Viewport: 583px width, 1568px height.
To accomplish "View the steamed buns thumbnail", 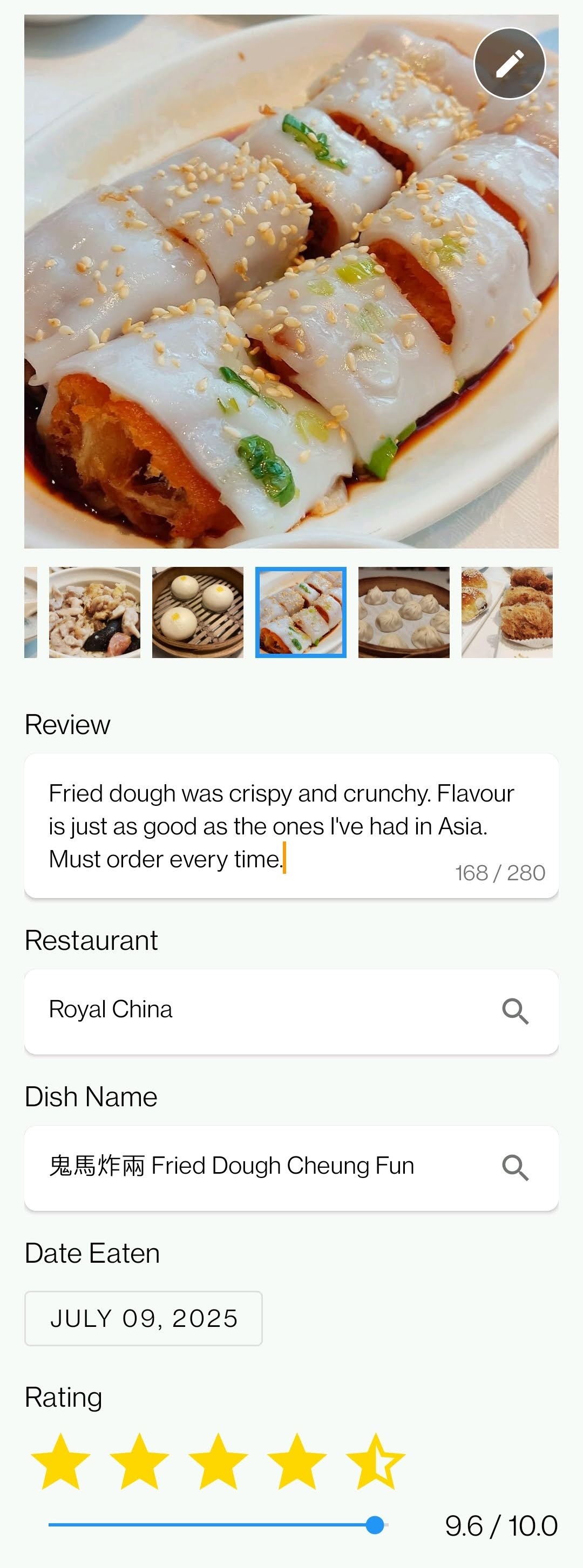I will 198,612.
